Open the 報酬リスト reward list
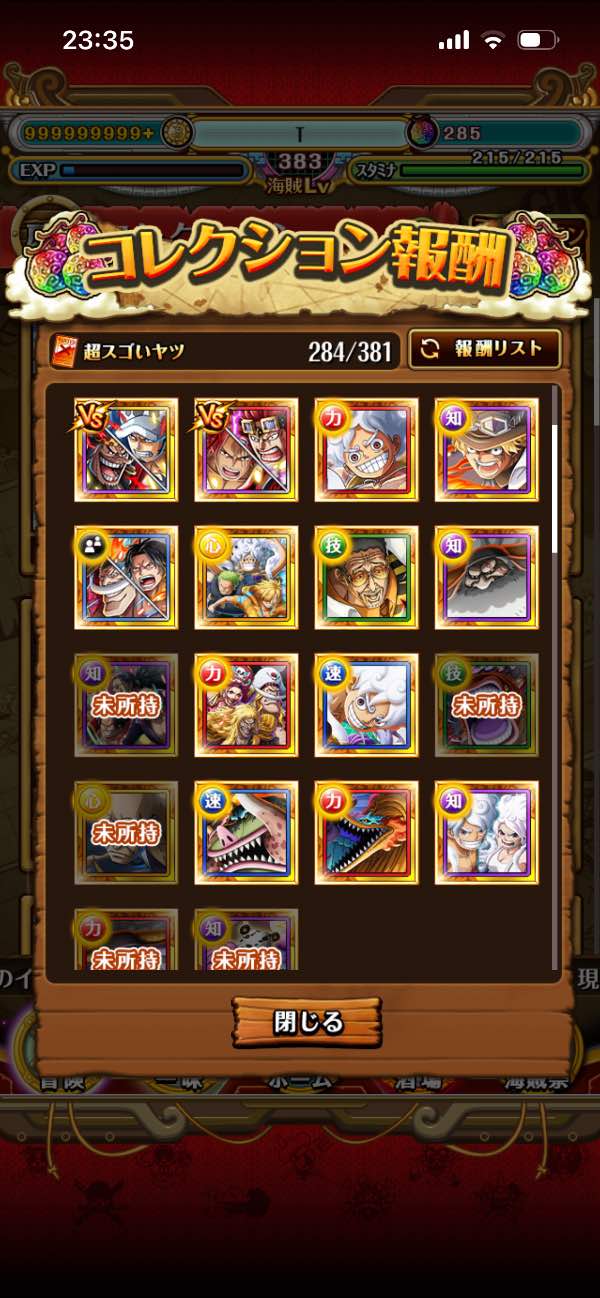The image size is (600, 1298). 484,349
